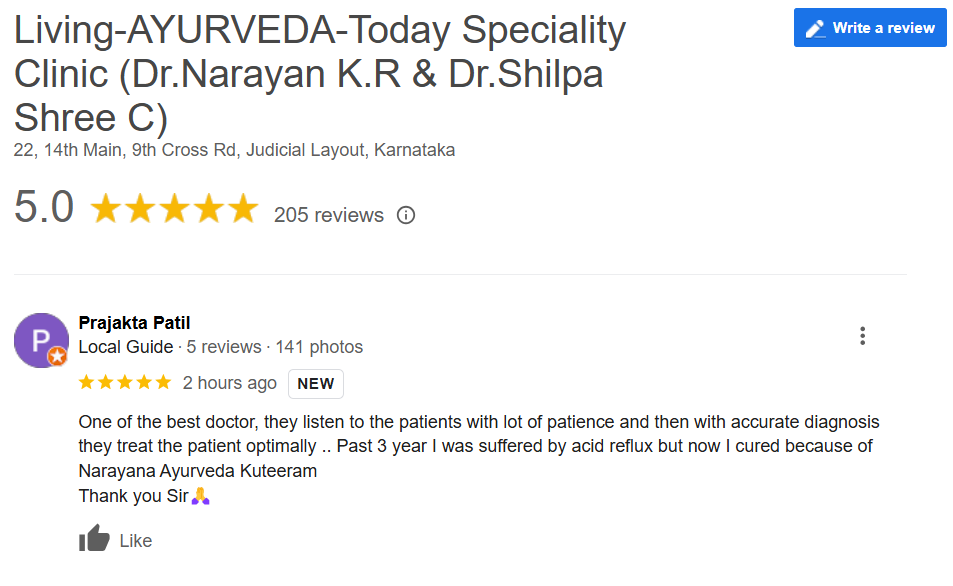Tap the Write a review button

click(x=869, y=28)
